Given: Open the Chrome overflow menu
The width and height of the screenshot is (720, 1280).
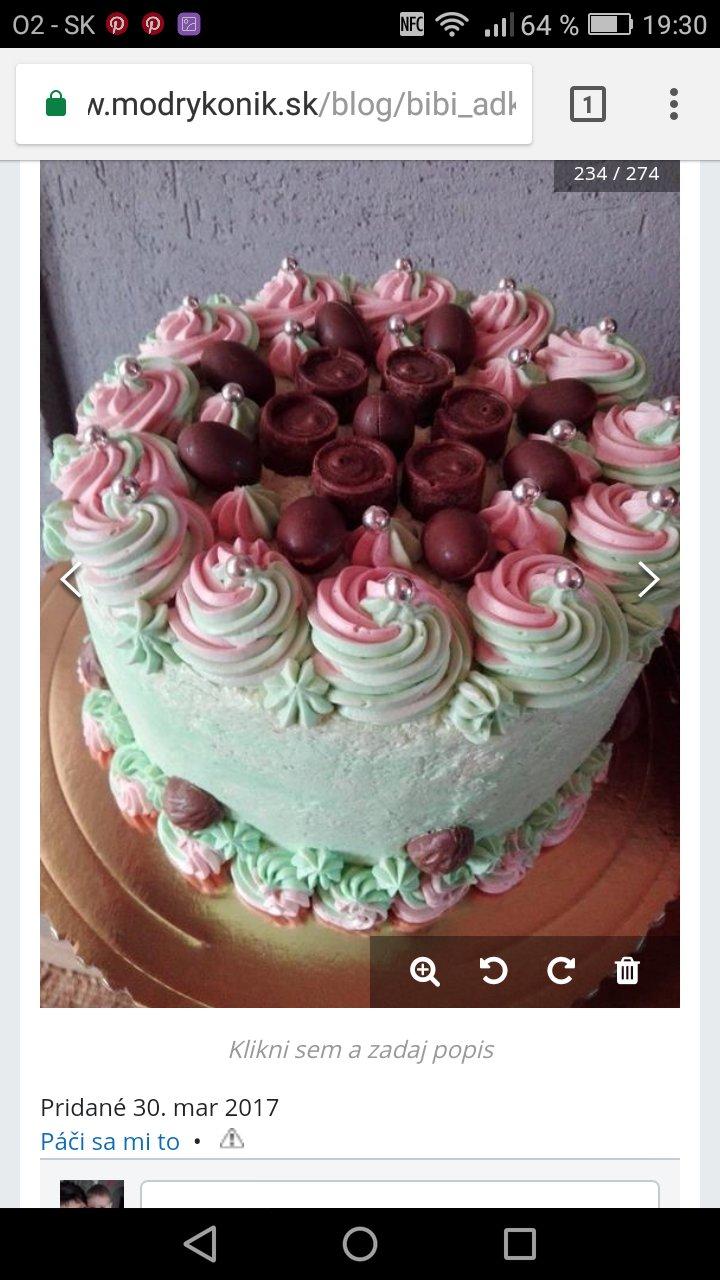Looking at the screenshot, I should 673,104.
